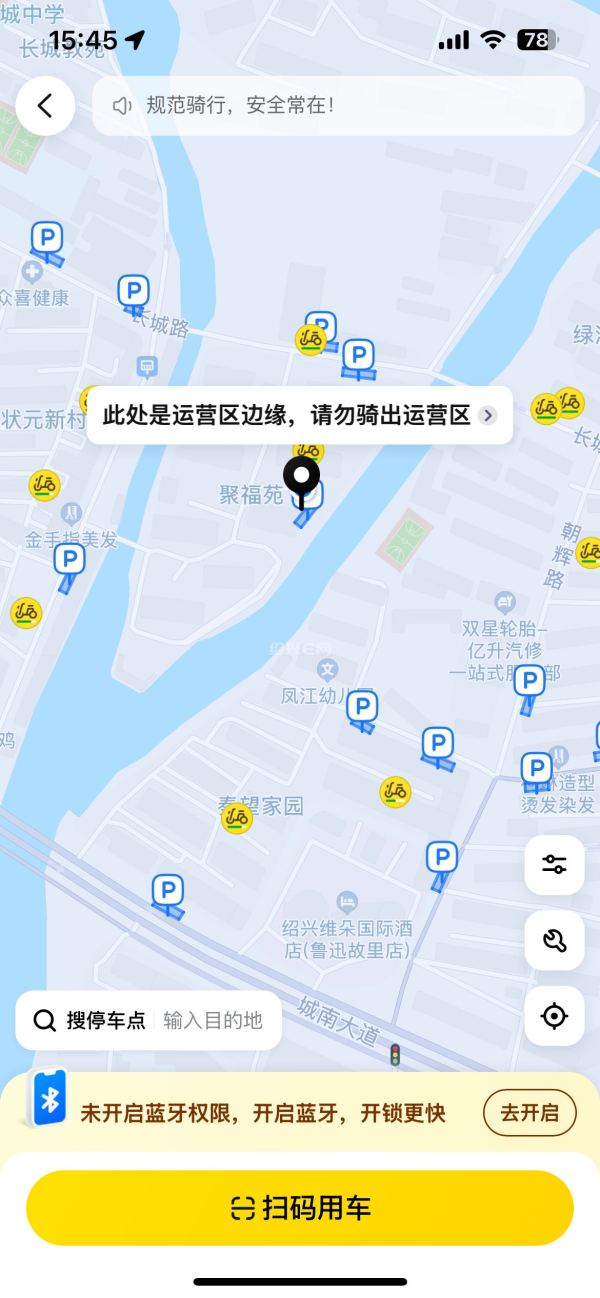This screenshot has width=600, height=1298.
Task: Select the parking marker beside 凤江幼儿园
Action: [361, 708]
